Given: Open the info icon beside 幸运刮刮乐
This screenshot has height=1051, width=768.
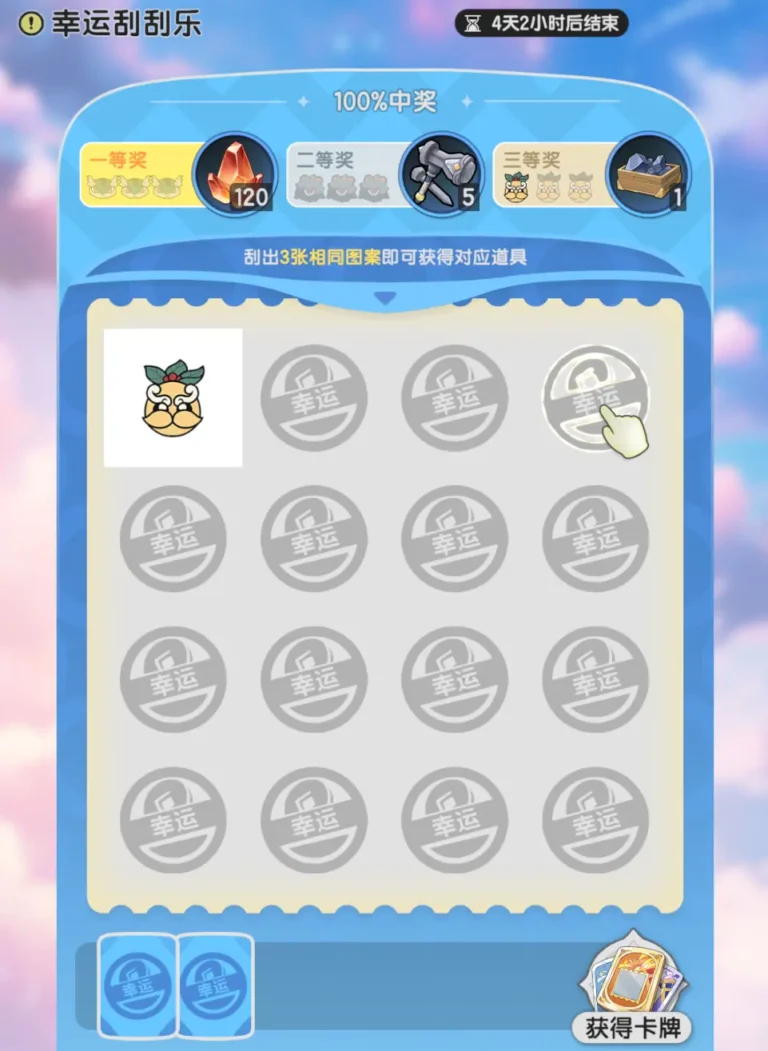Looking at the screenshot, I should point(33,23).
